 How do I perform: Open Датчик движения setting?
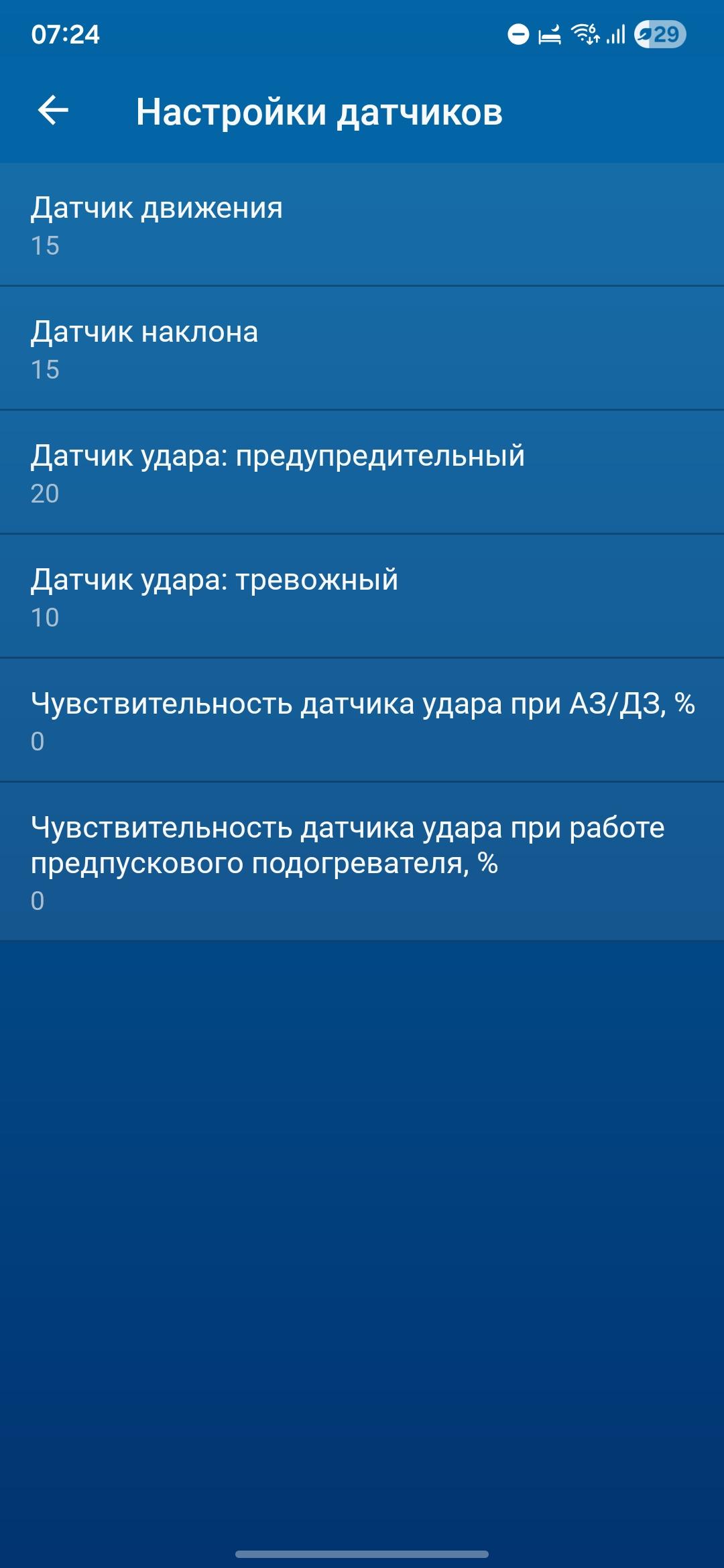coord(362,224)
